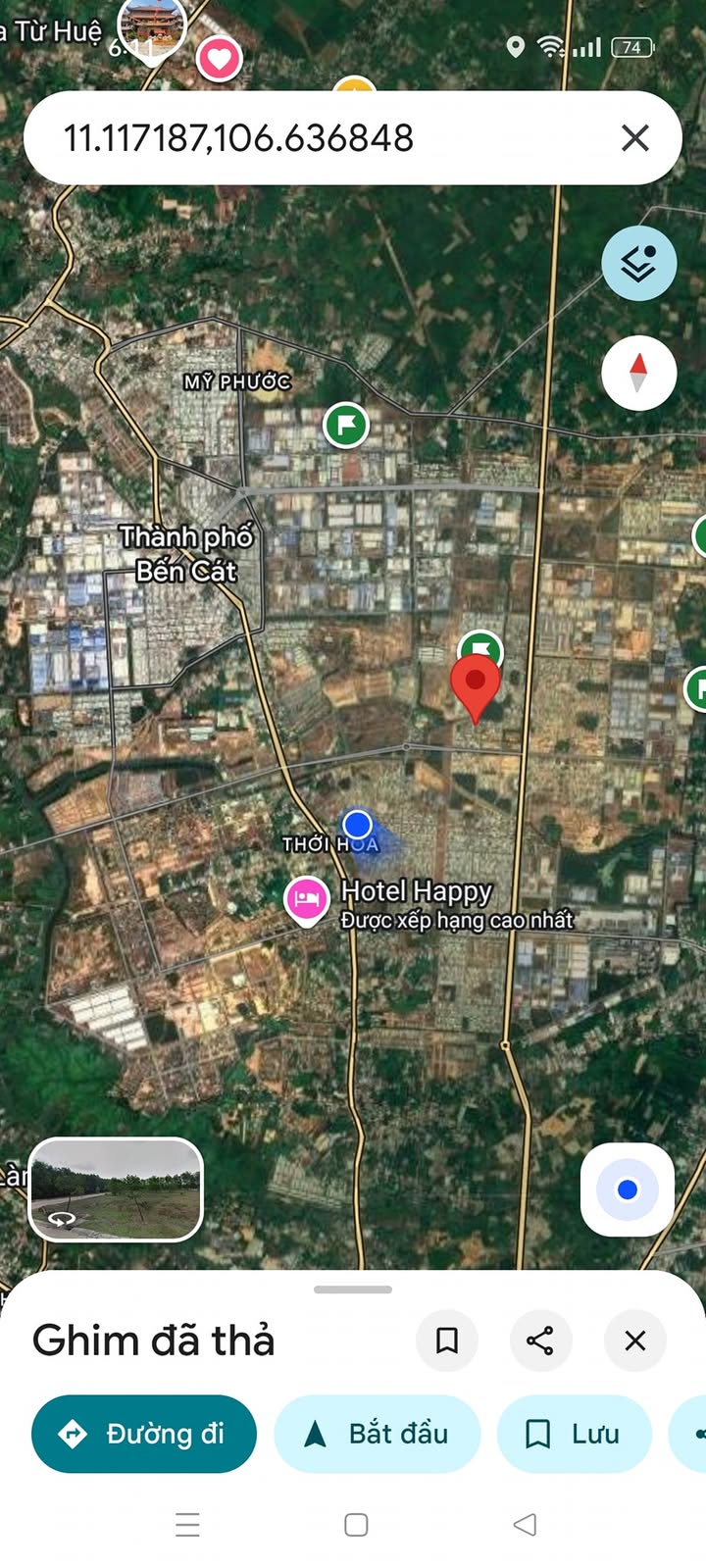Viewport: 706px width, 1568px height.
Task: Center the map on my location
Action: (627, 1189)
